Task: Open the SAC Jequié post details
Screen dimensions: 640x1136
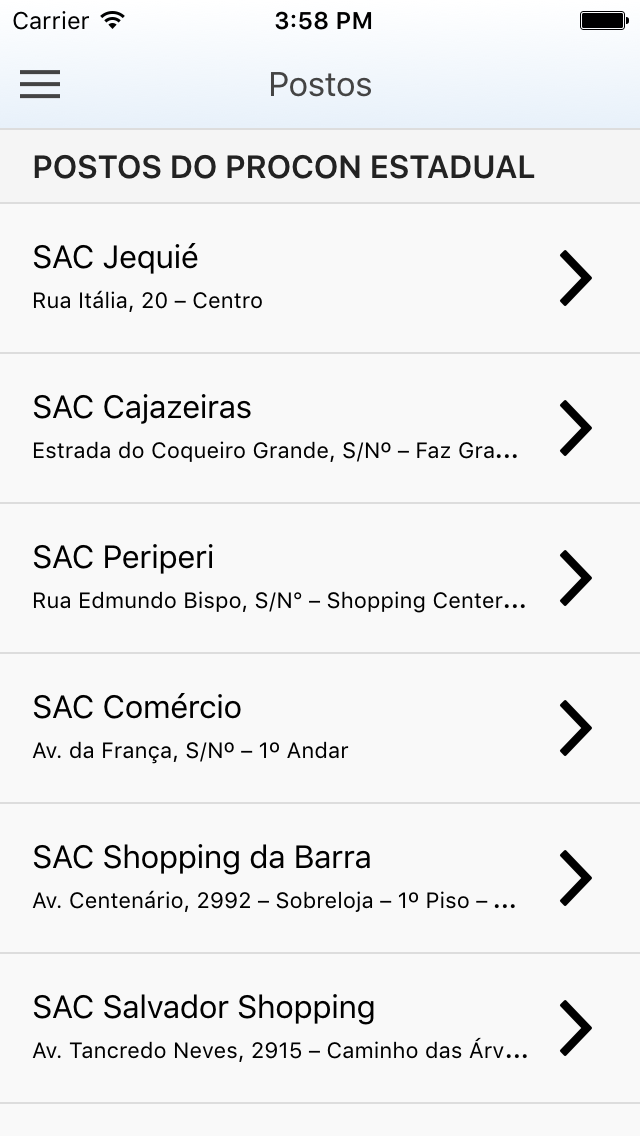Action: click(320, 278)
